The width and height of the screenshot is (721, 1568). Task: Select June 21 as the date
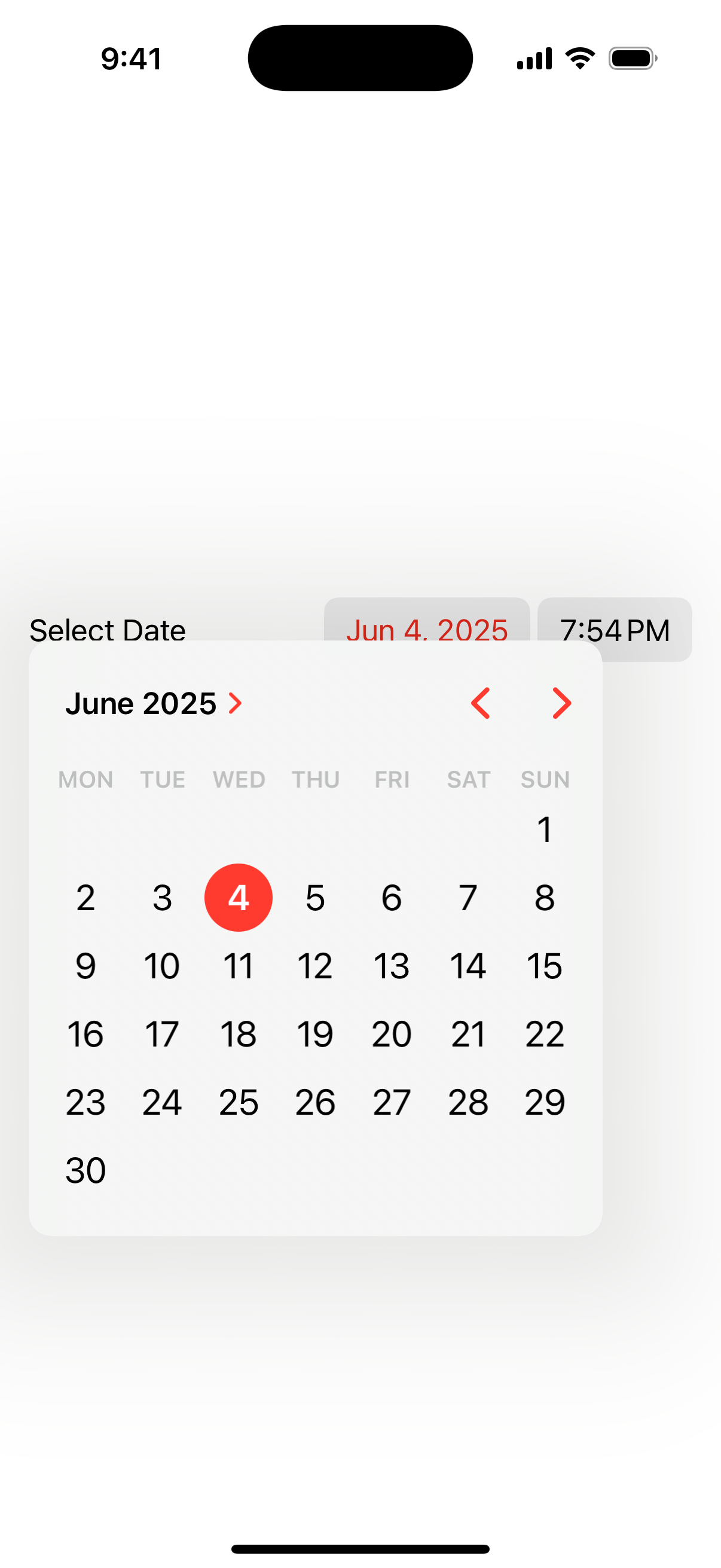[x=468, y=1034]
